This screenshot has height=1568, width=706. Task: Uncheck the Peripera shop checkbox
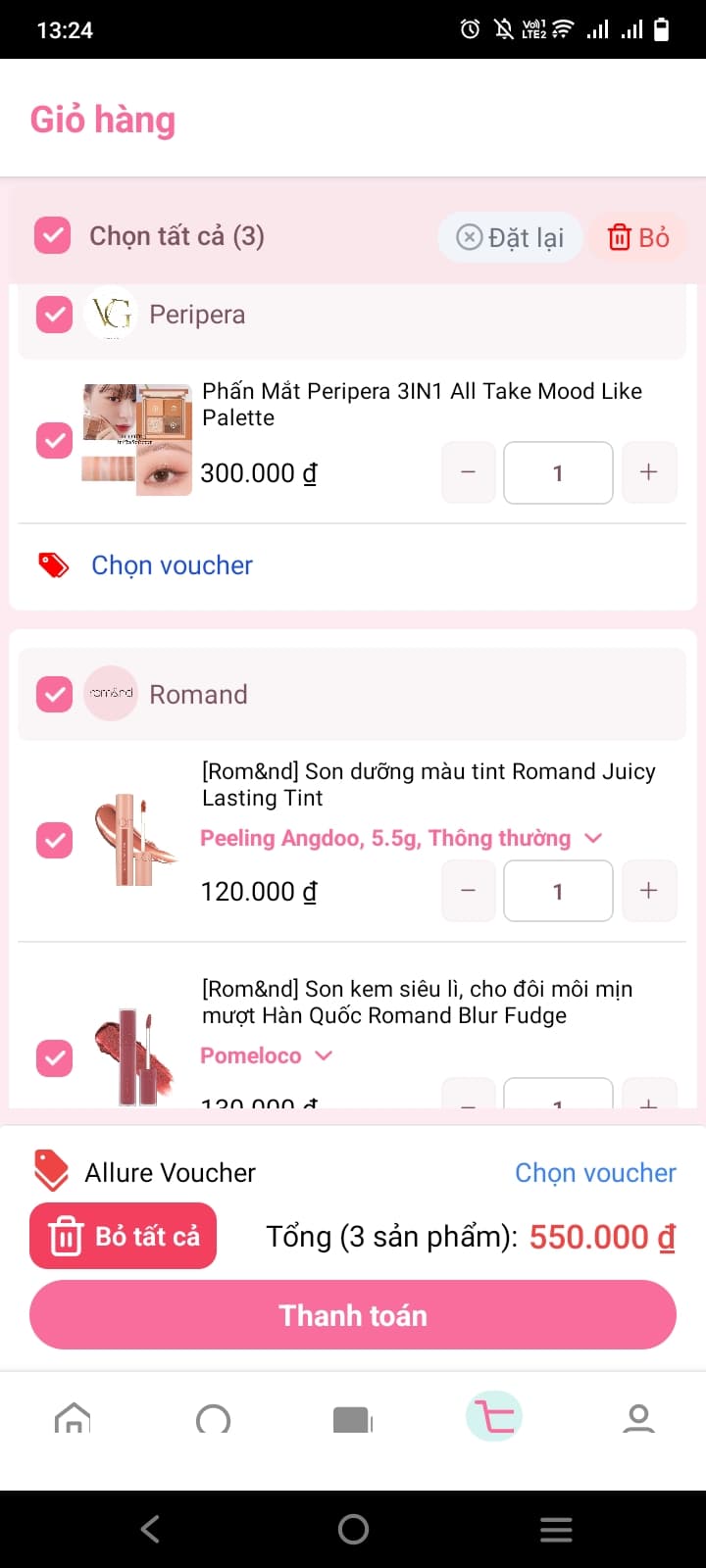(54, 315)
